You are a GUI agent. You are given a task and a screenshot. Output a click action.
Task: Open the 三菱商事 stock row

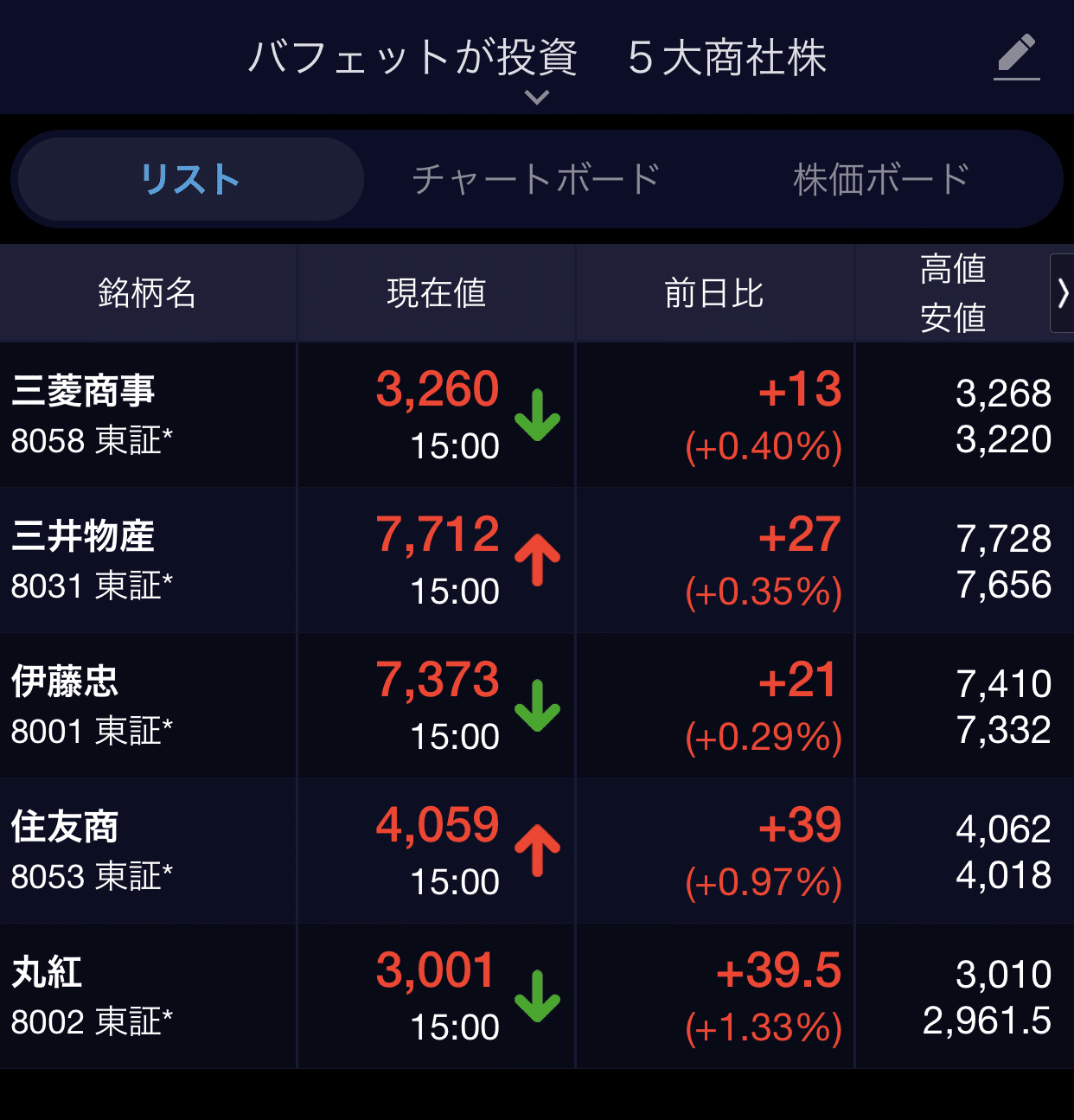coord(147,415)
